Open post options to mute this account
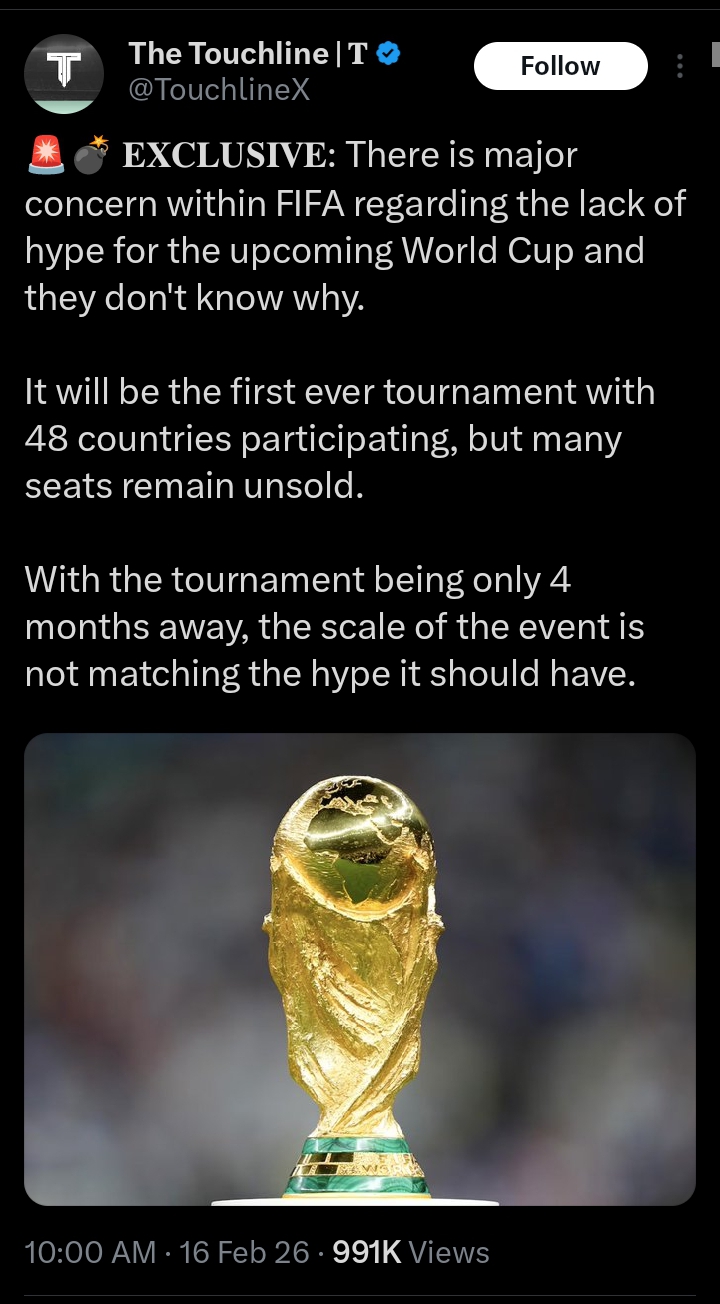The width and height of the screenshot is (720, 1304). click(x=681, y=66)
